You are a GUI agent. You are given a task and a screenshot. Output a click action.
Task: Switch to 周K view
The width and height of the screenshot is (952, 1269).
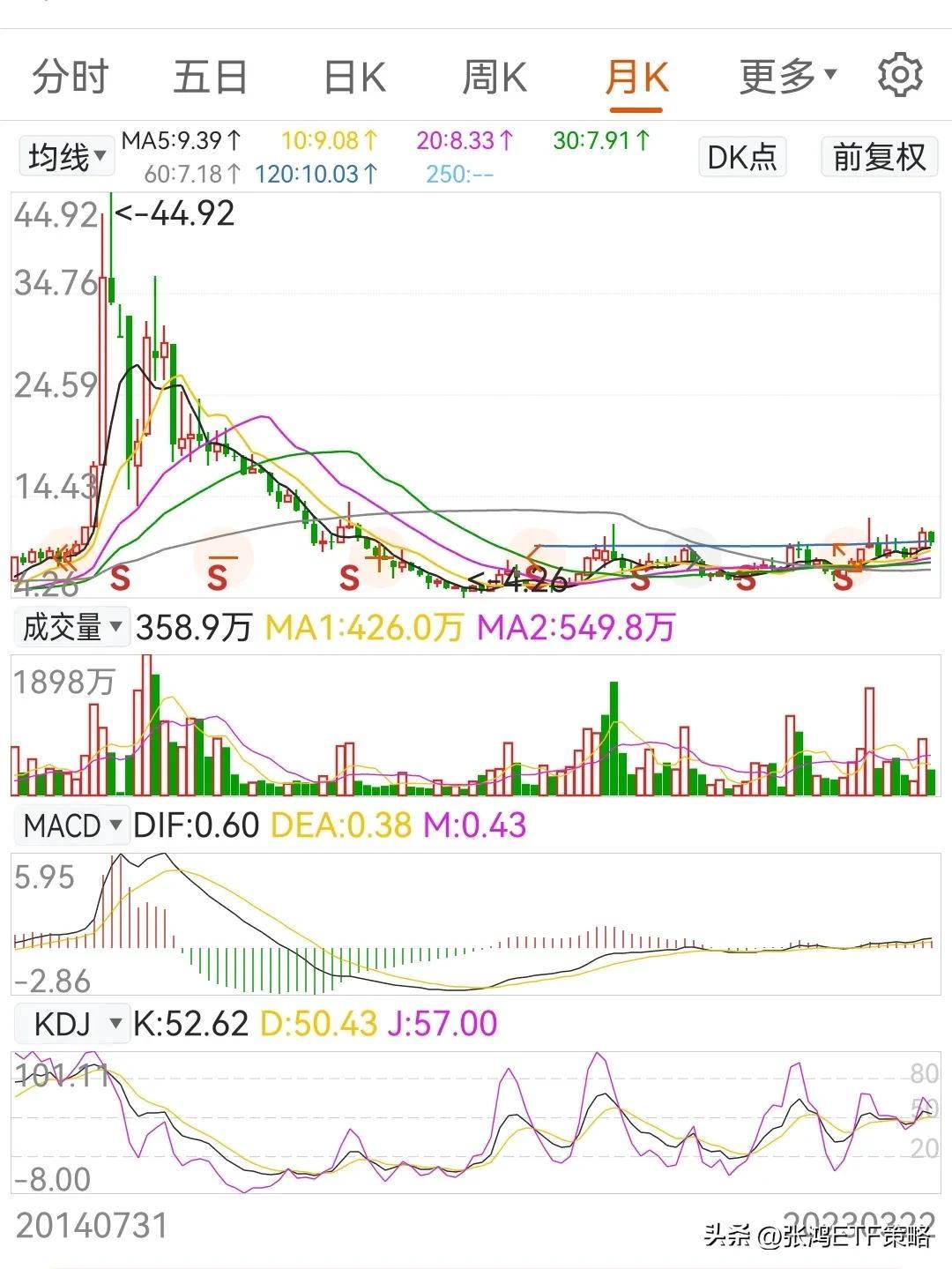coord(495,78)
